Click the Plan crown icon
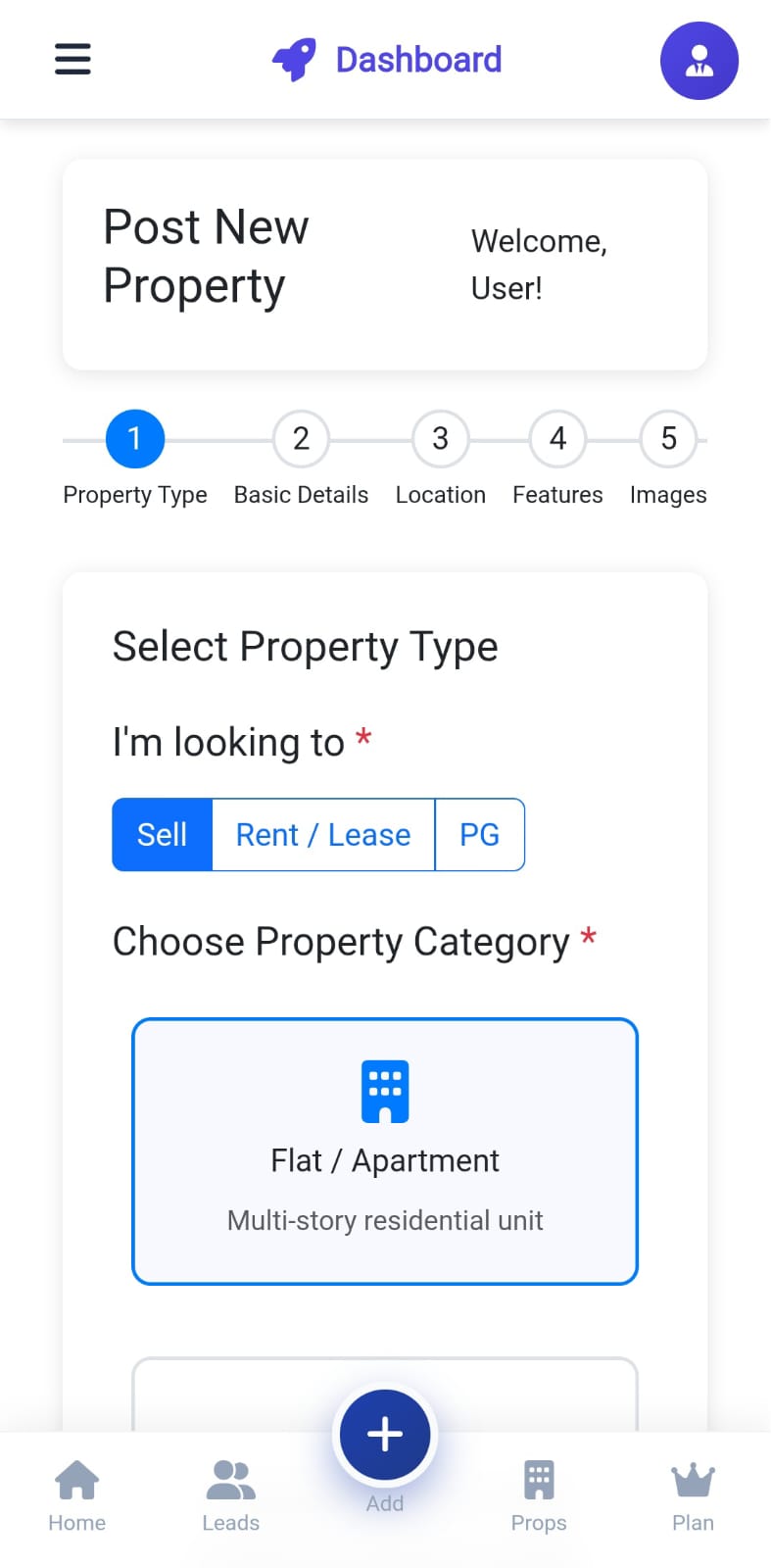Image resolution: width=771 pixels, height=1568 pixels. (693, 1480)
